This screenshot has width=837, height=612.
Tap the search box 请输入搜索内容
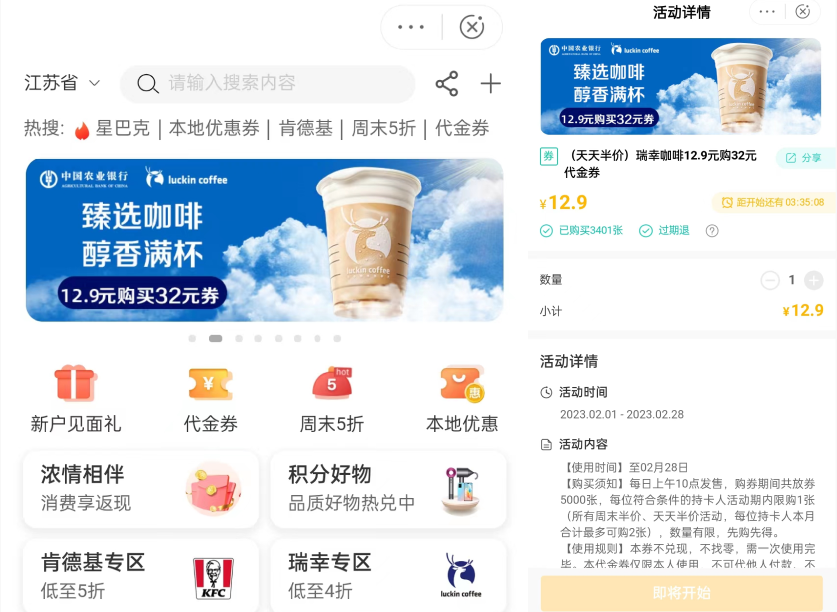[x=268, y=84]
